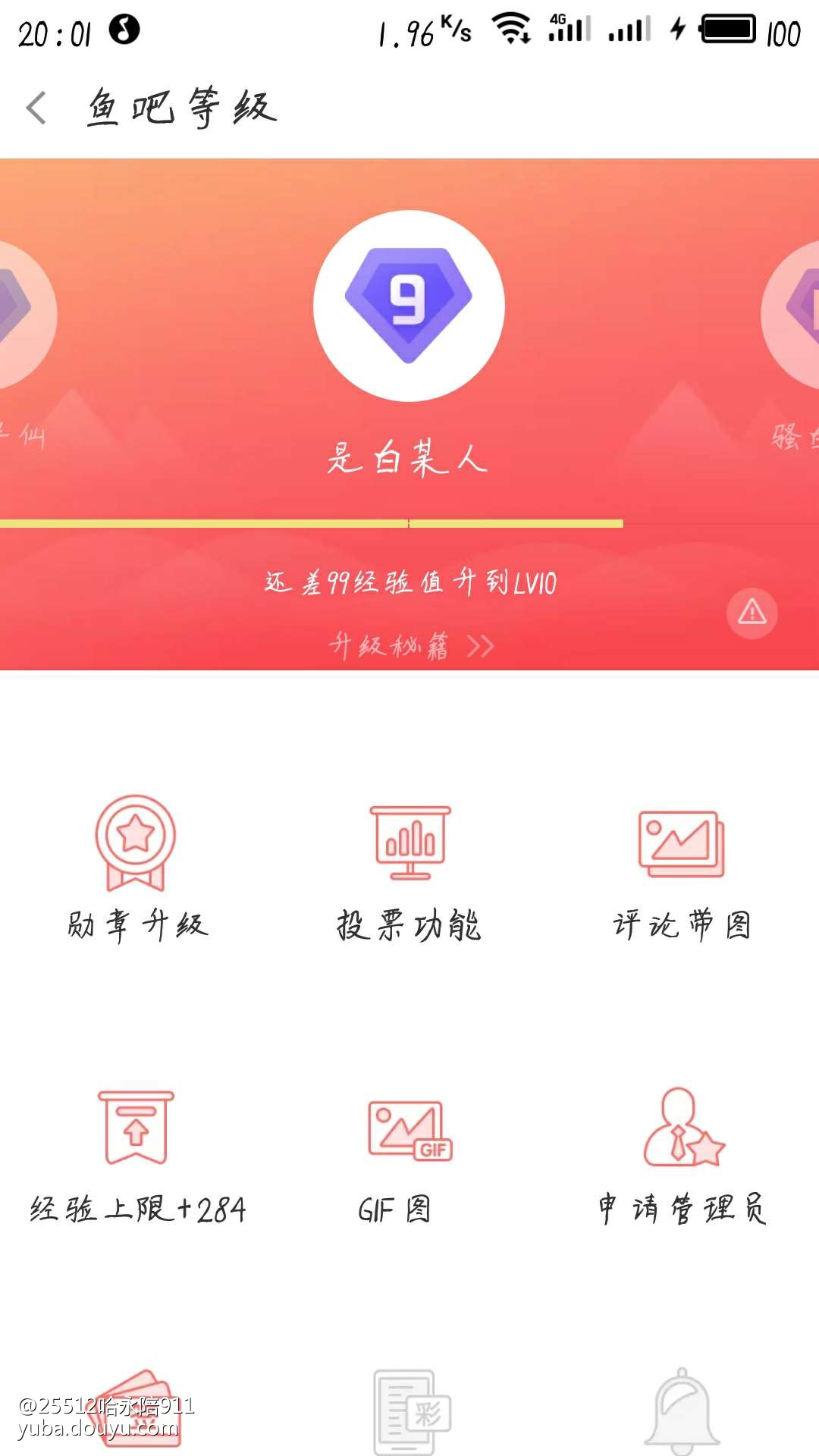Open 申请管理员 privilege
The image size is (819, 1456).
682,1153
